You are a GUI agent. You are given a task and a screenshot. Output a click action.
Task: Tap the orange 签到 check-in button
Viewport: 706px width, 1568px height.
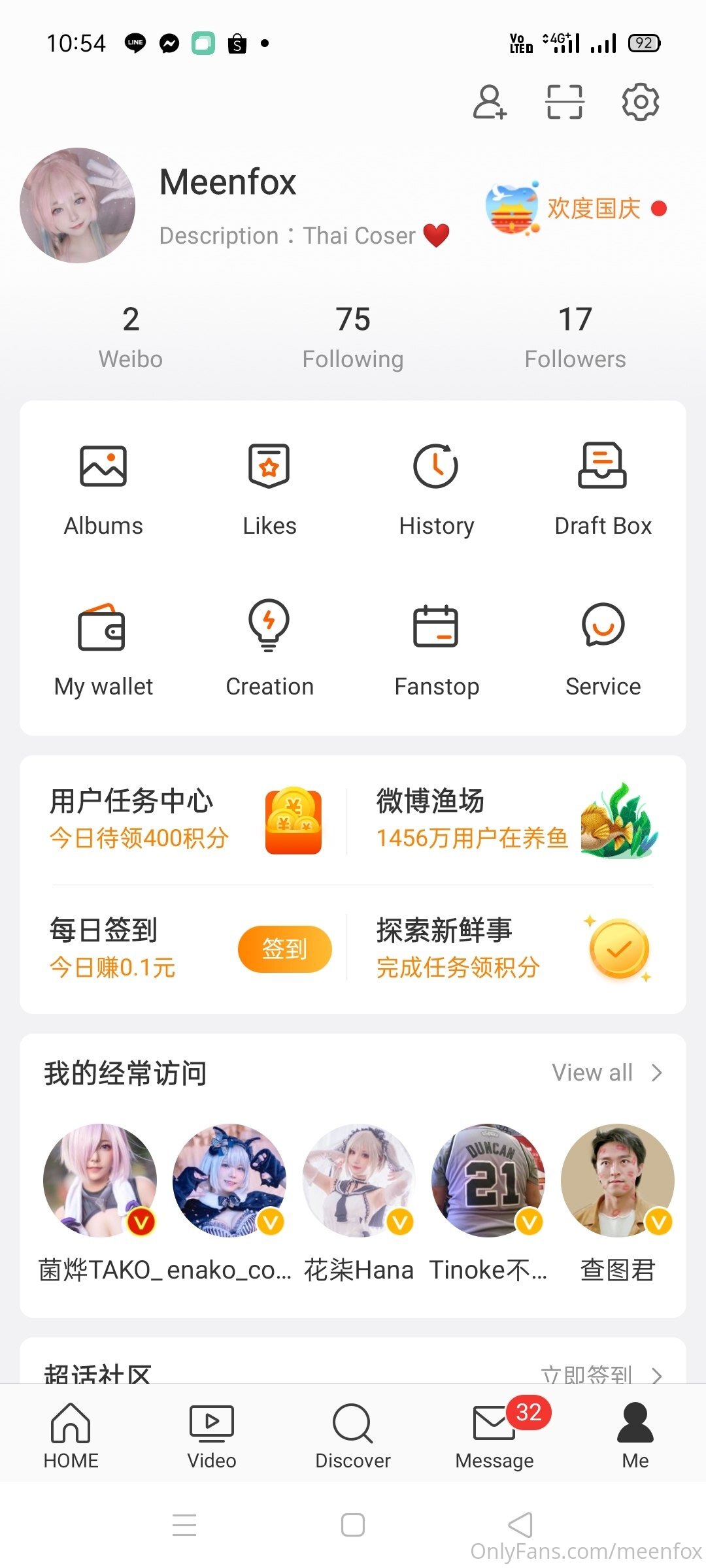click(x=284, y=949)
